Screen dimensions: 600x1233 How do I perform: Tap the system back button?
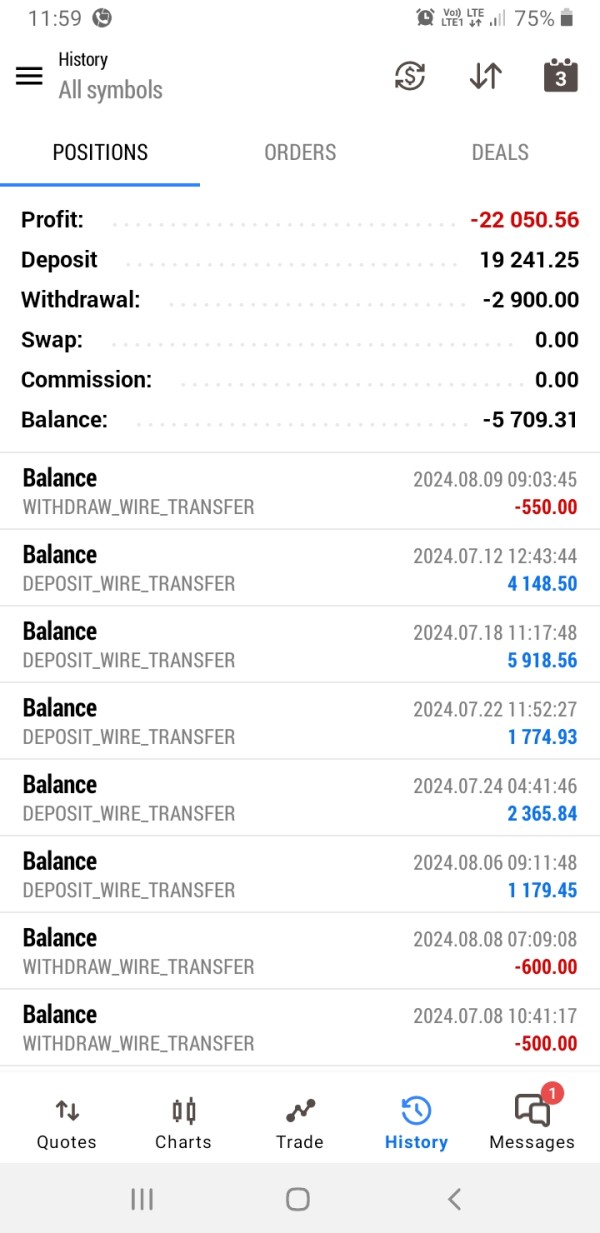click(x=454, y=1199)
